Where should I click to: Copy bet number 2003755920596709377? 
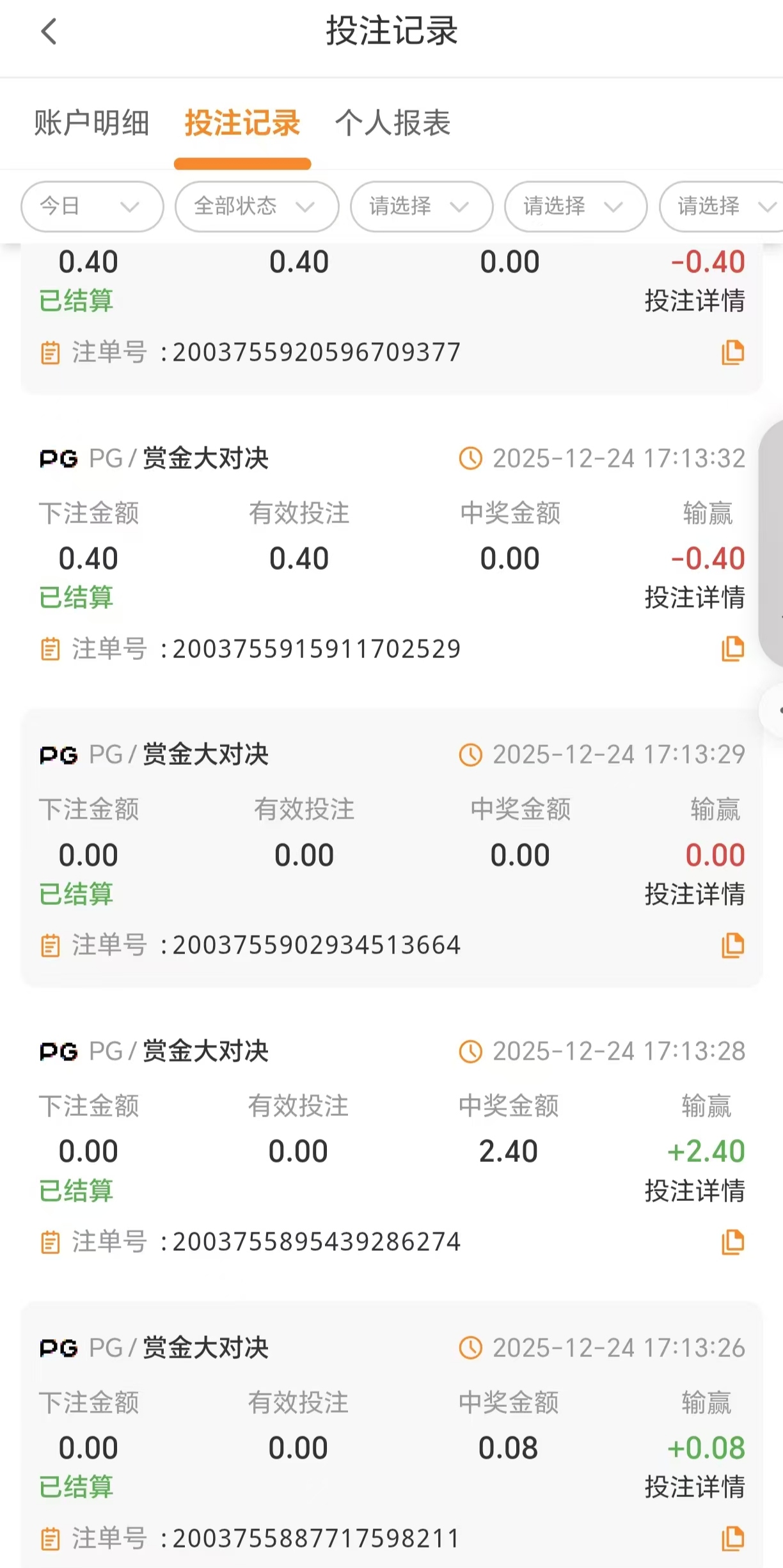pyautogui.click(x=733, y=352)
